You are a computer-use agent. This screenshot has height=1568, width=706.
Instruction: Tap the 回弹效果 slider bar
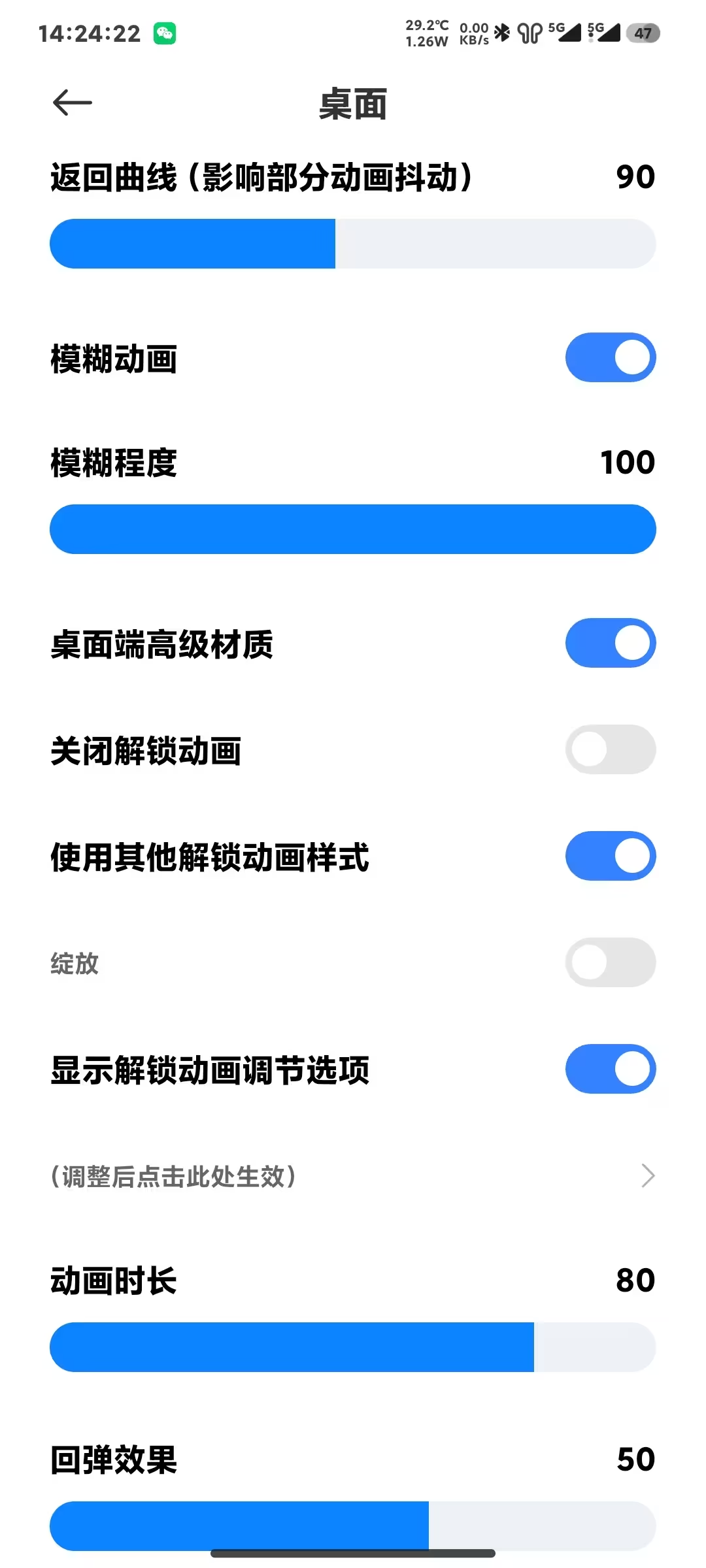coord(353,1525)
